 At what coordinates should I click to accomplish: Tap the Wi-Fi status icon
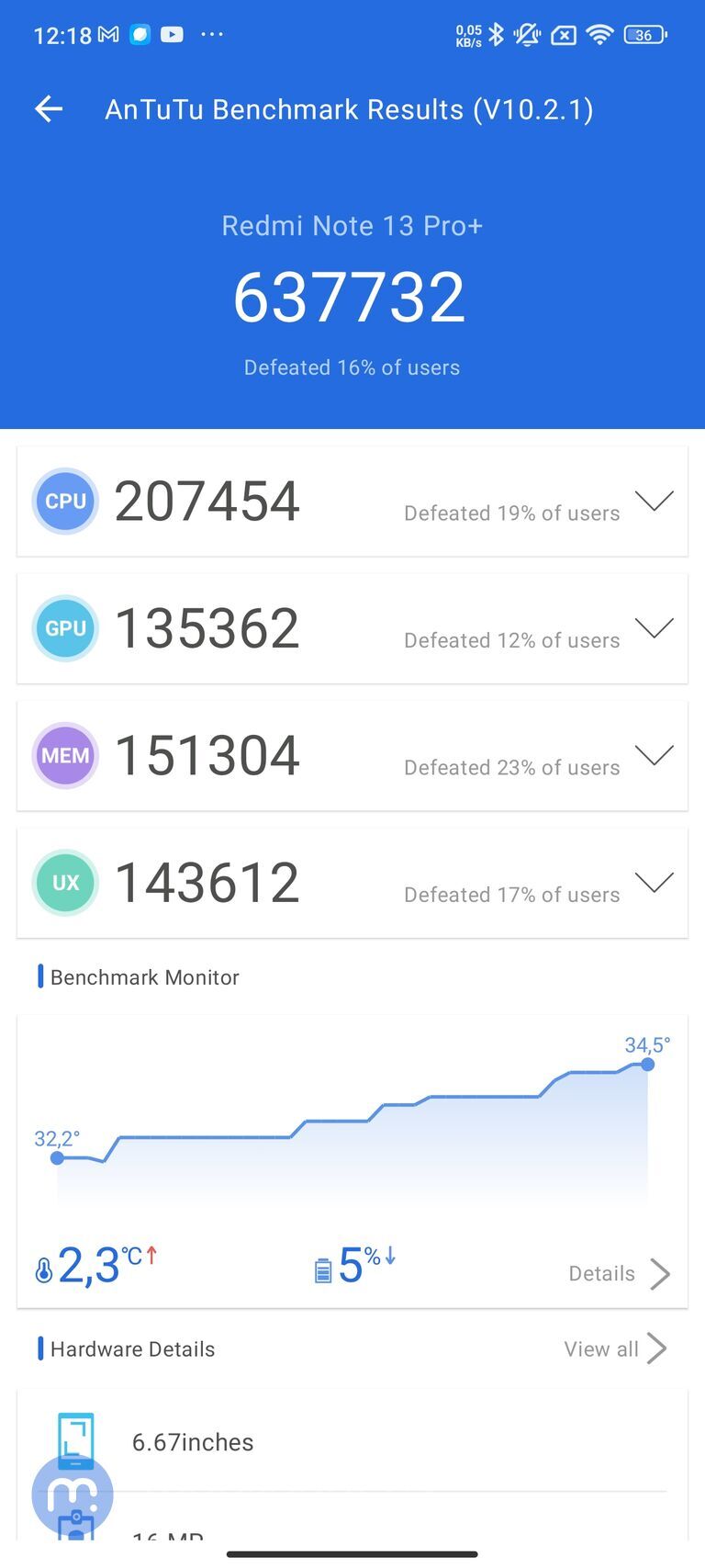(x=601, y=34)
